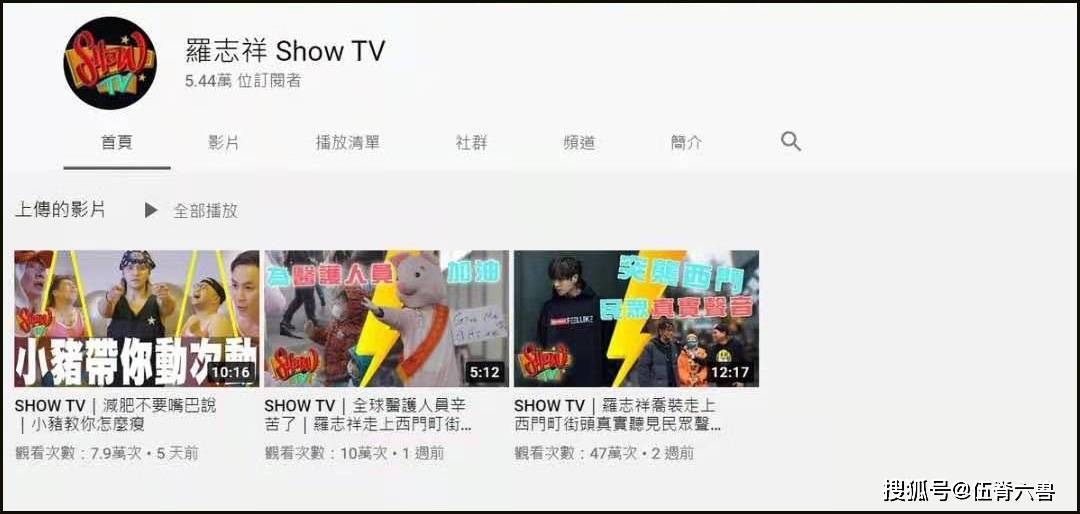Tap the Show TV channel avatar
The height and width of the screenshot is (514, 1080).
pyautogui.click(x=110, y=62)
